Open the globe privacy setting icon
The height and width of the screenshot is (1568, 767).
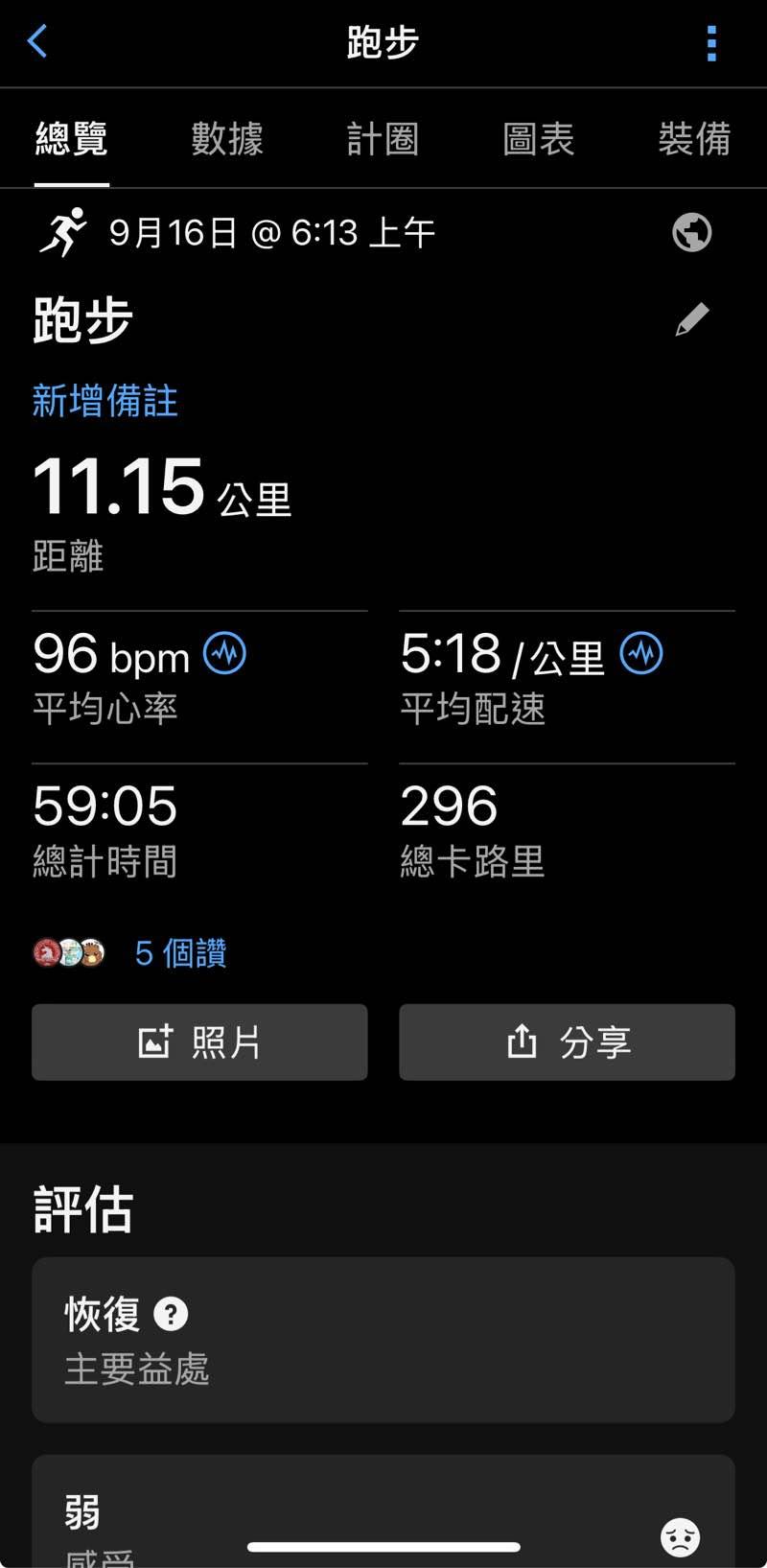pos(691,232)
